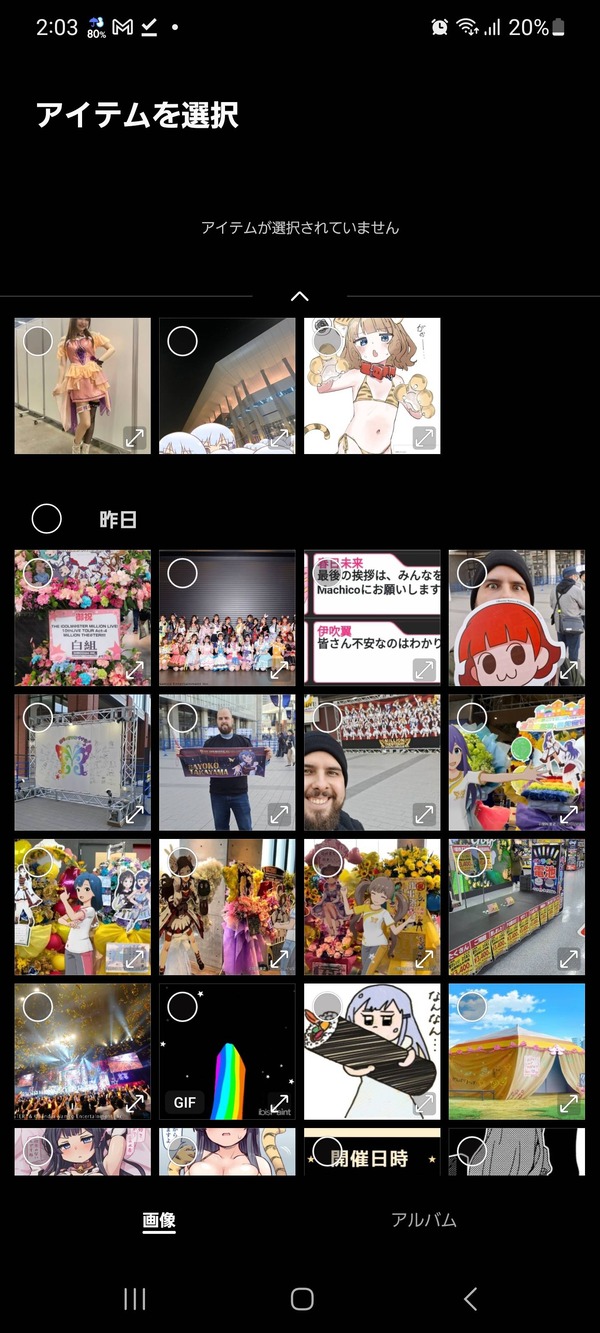600x1333 pixels.
Task: Collapse the selection panel with the up chevron
Action: pyautogui.click(x=299, y=296)
